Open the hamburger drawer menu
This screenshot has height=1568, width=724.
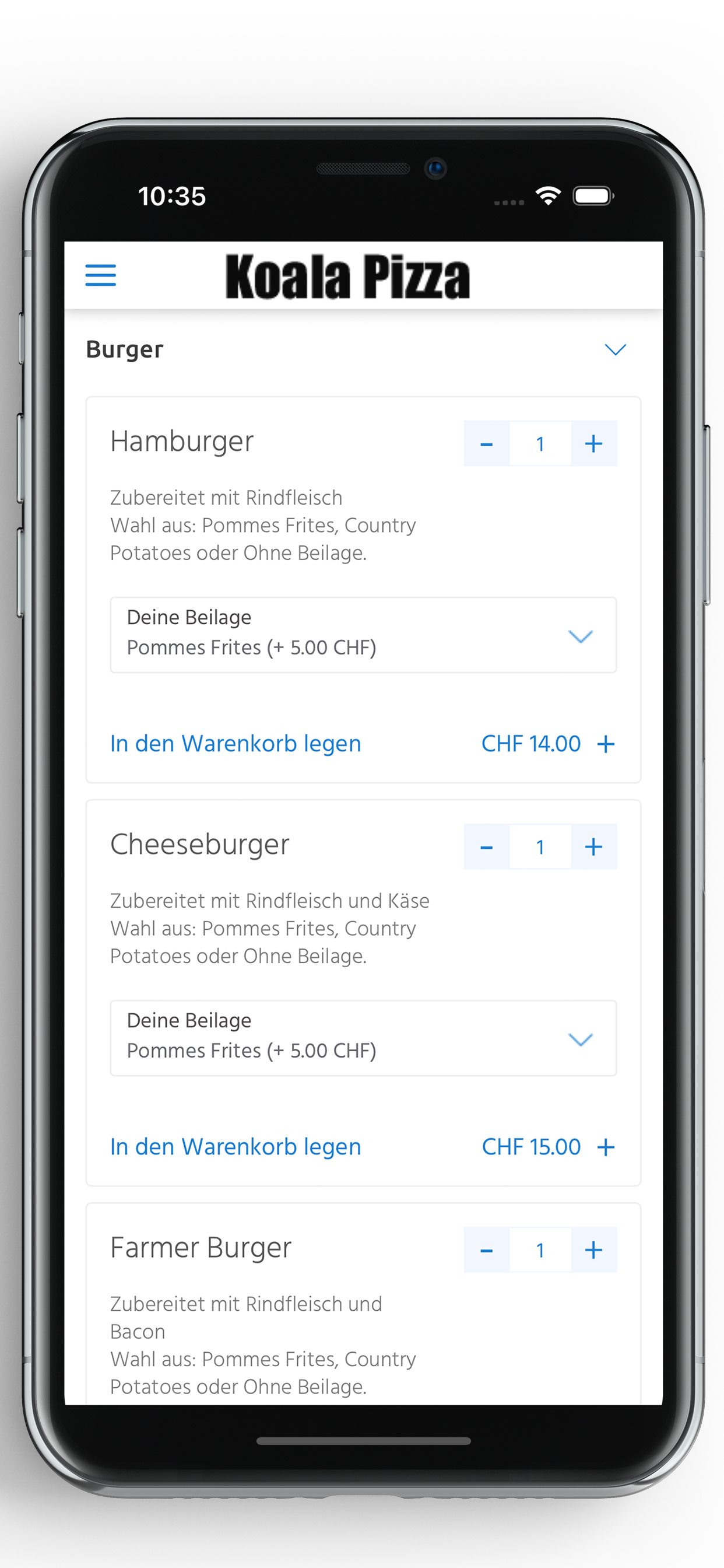[x=100, y=275]
